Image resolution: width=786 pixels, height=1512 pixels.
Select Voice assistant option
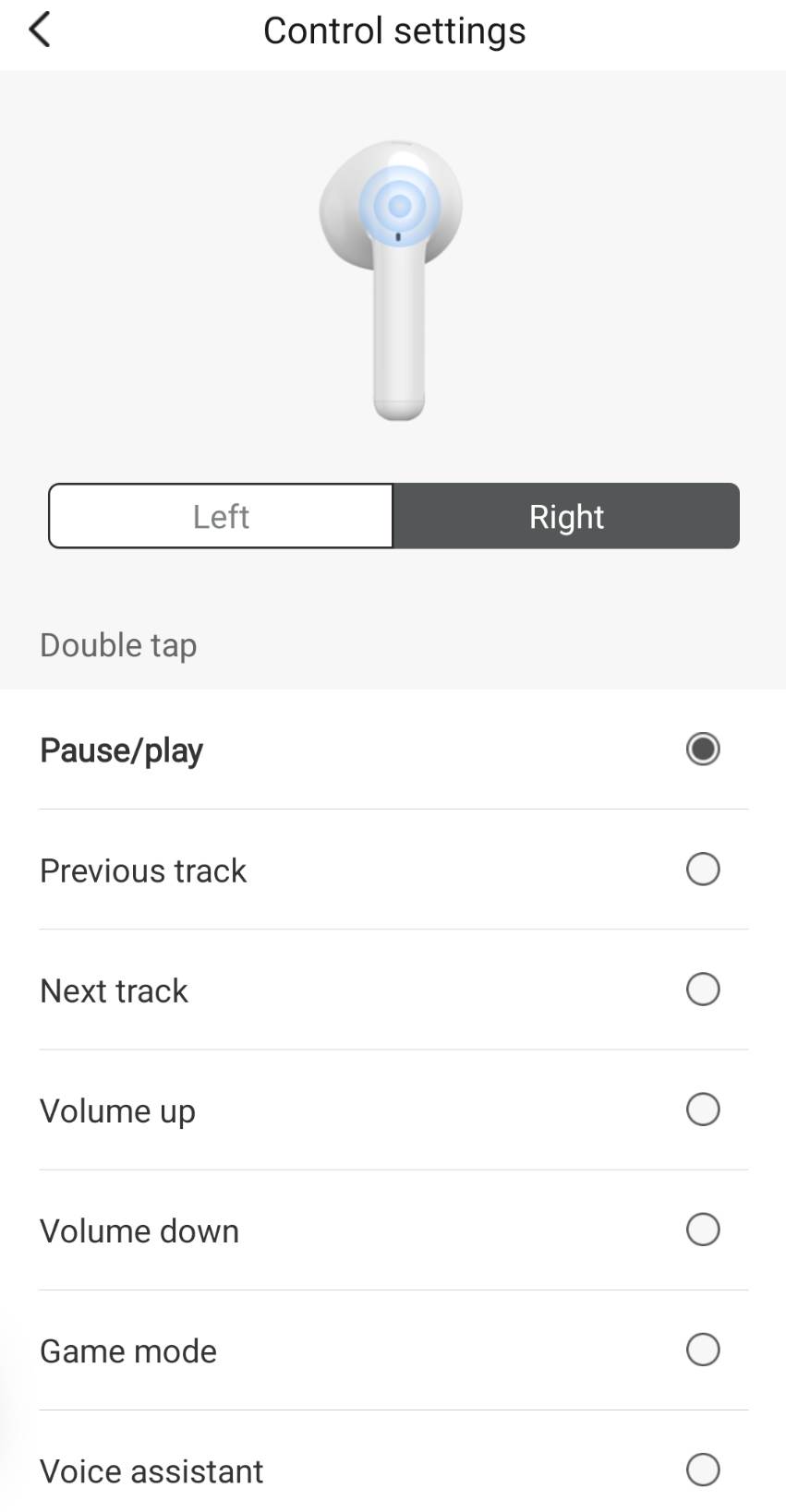(702, 1470)
